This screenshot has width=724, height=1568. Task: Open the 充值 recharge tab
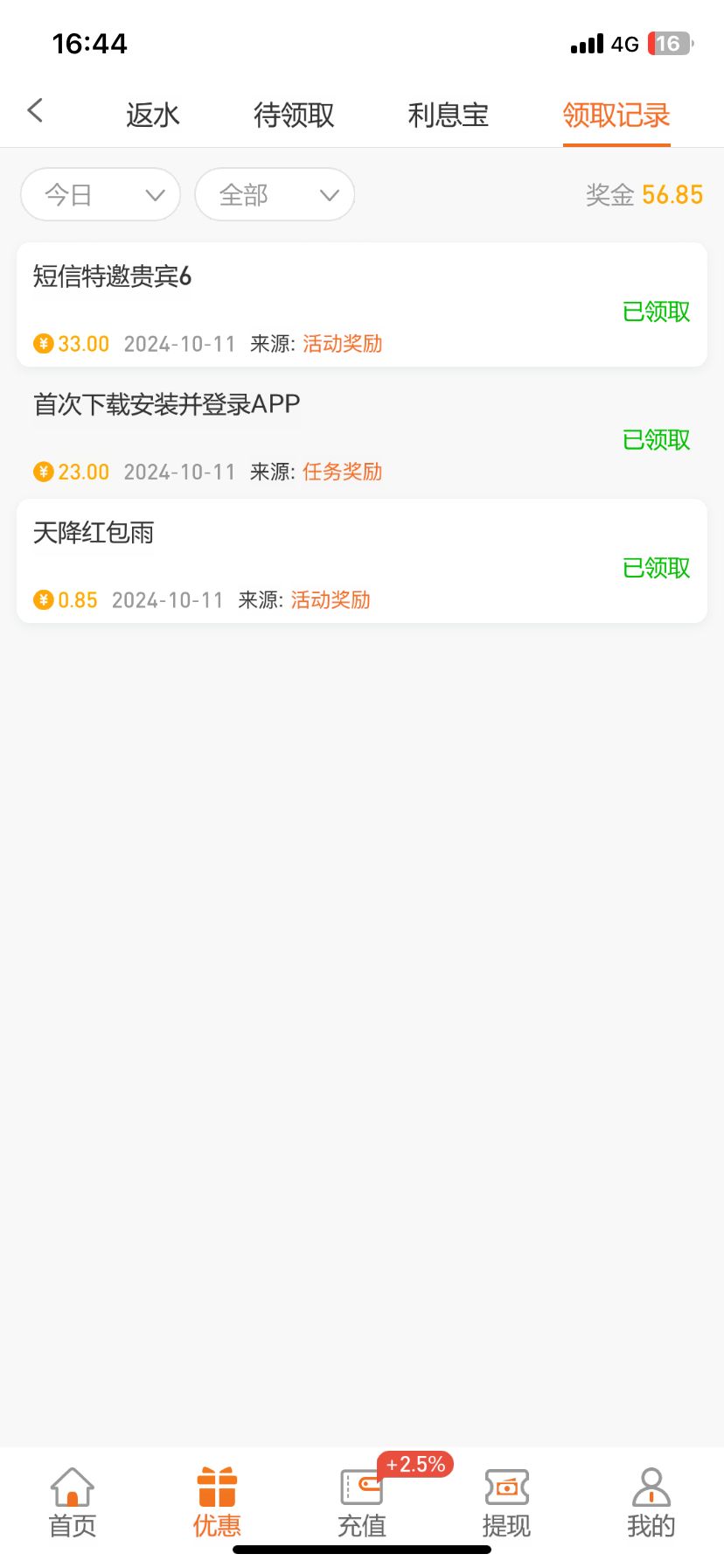pos(362,1502)
